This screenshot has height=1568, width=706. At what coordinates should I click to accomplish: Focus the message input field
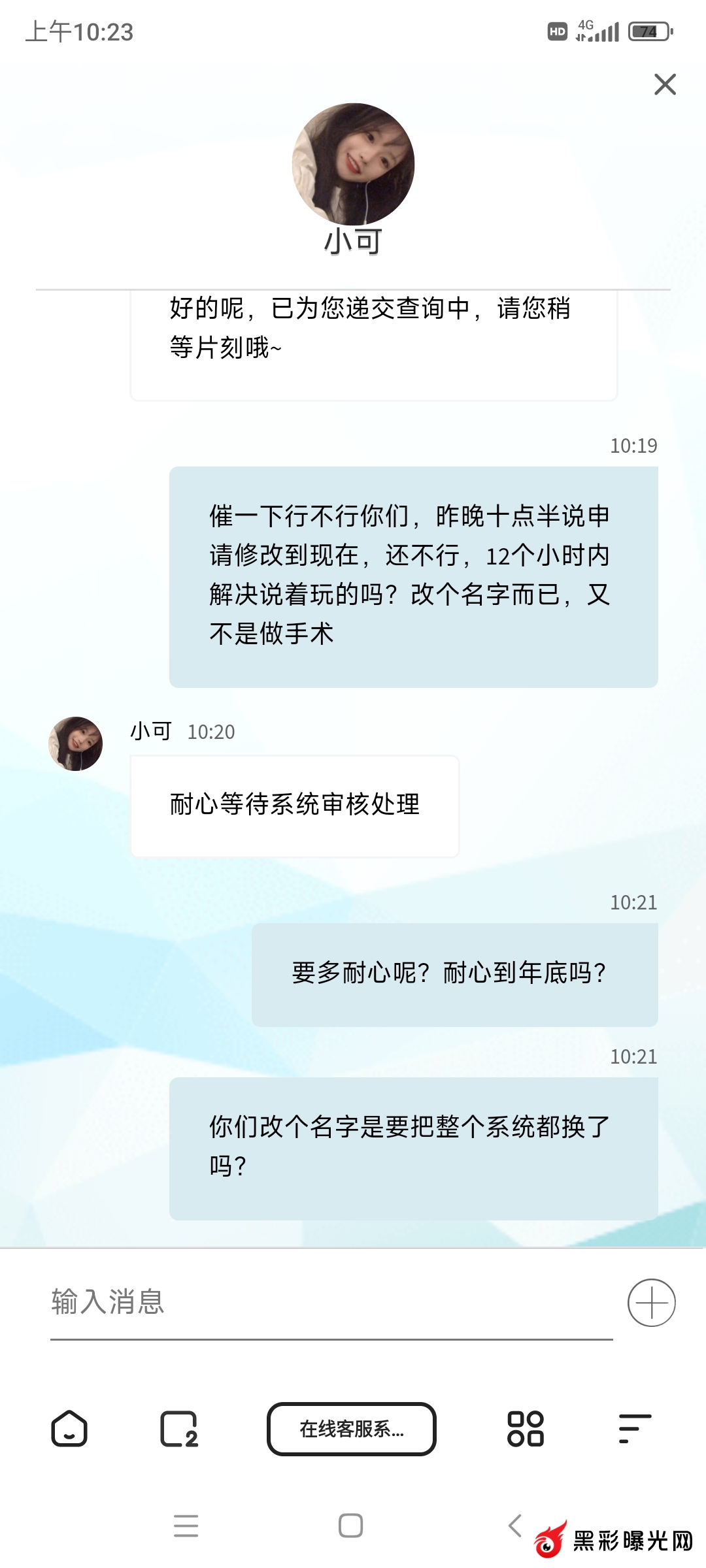click(x=331, y=1301)
